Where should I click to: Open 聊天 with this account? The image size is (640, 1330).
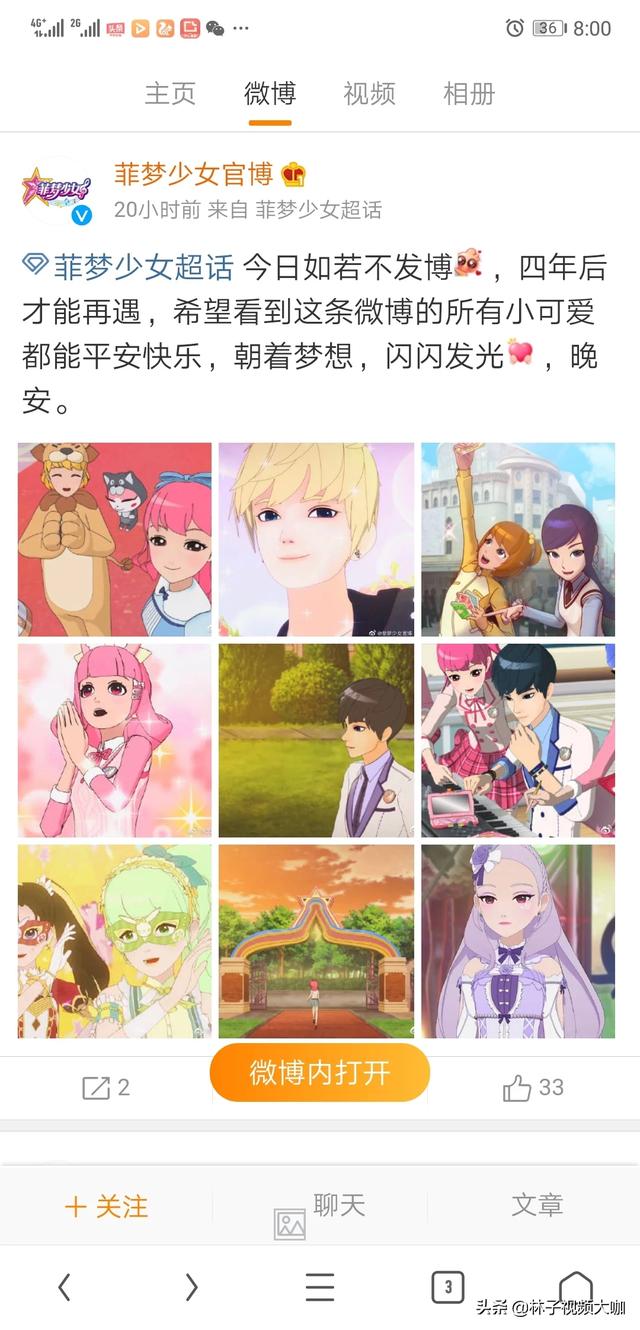[339, 1205]
